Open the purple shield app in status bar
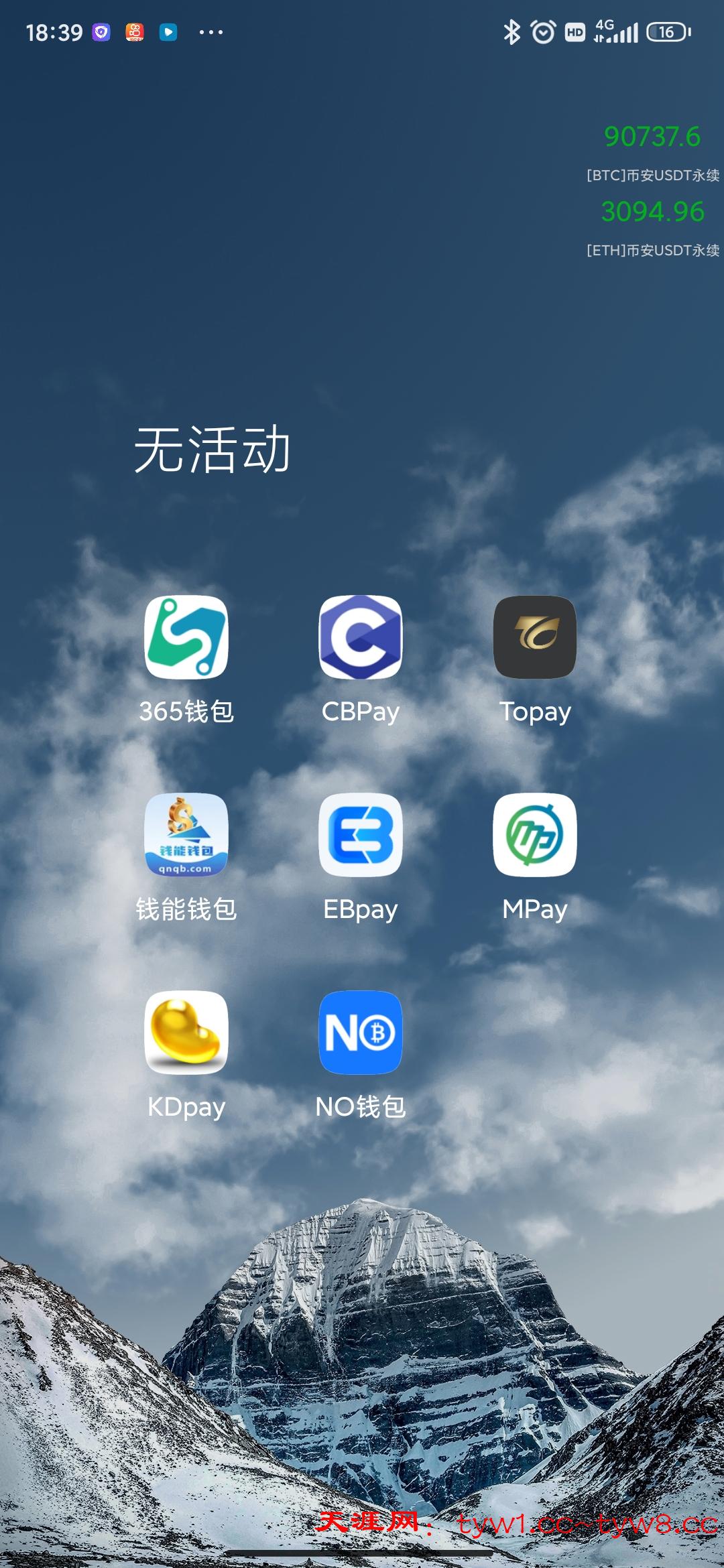724x1568 pixels. (101, 31)
